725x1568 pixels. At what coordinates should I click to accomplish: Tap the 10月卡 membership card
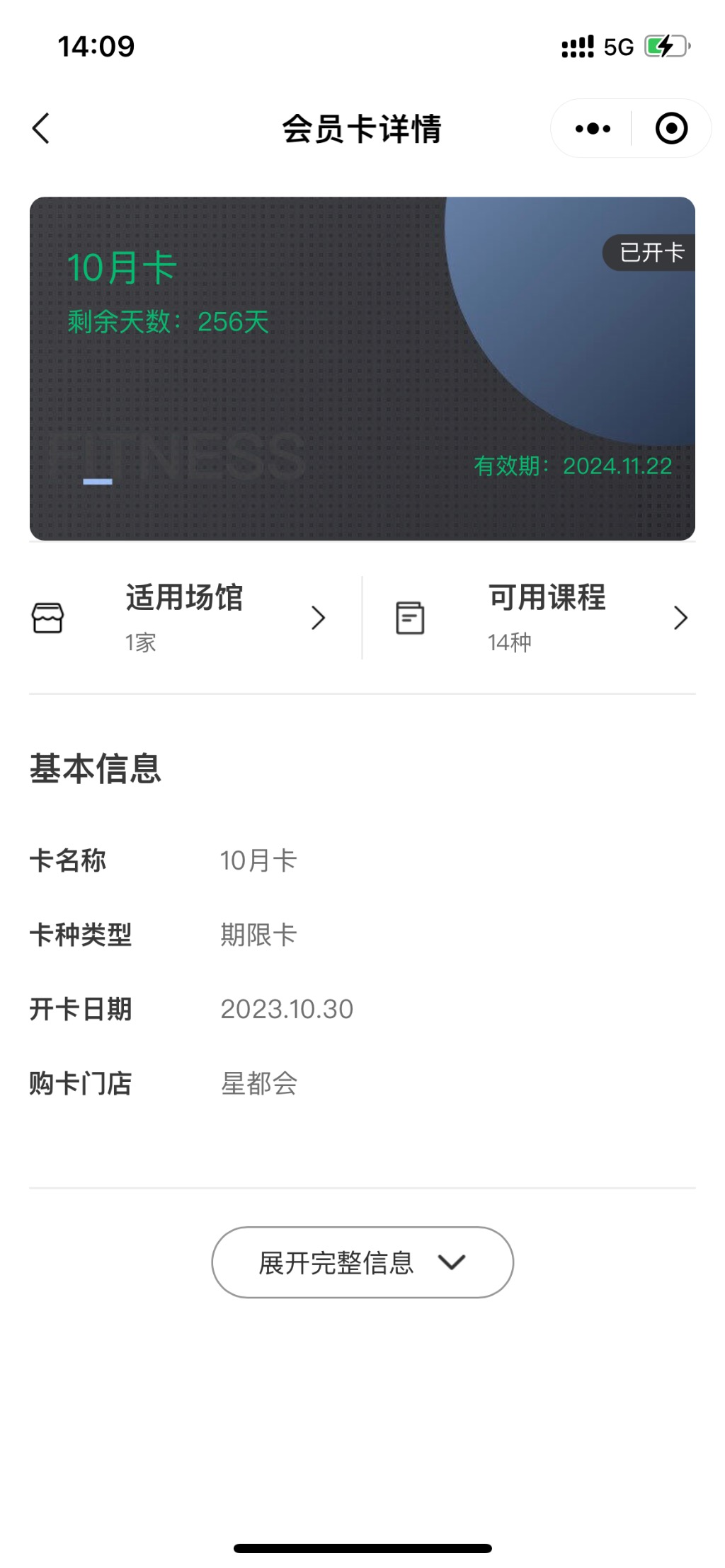click(362, 369)
